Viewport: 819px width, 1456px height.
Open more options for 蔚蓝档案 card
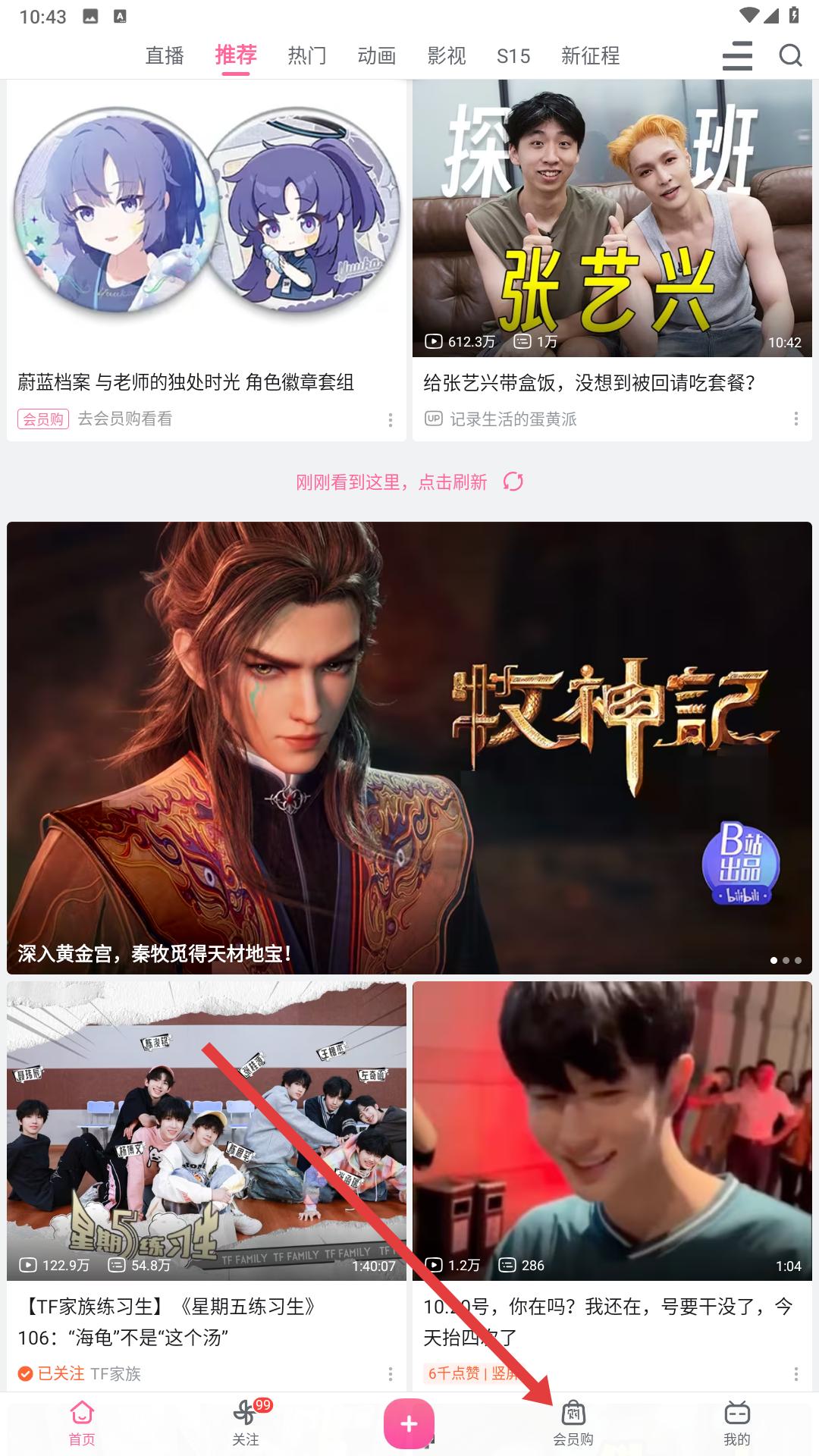[391, 419]
